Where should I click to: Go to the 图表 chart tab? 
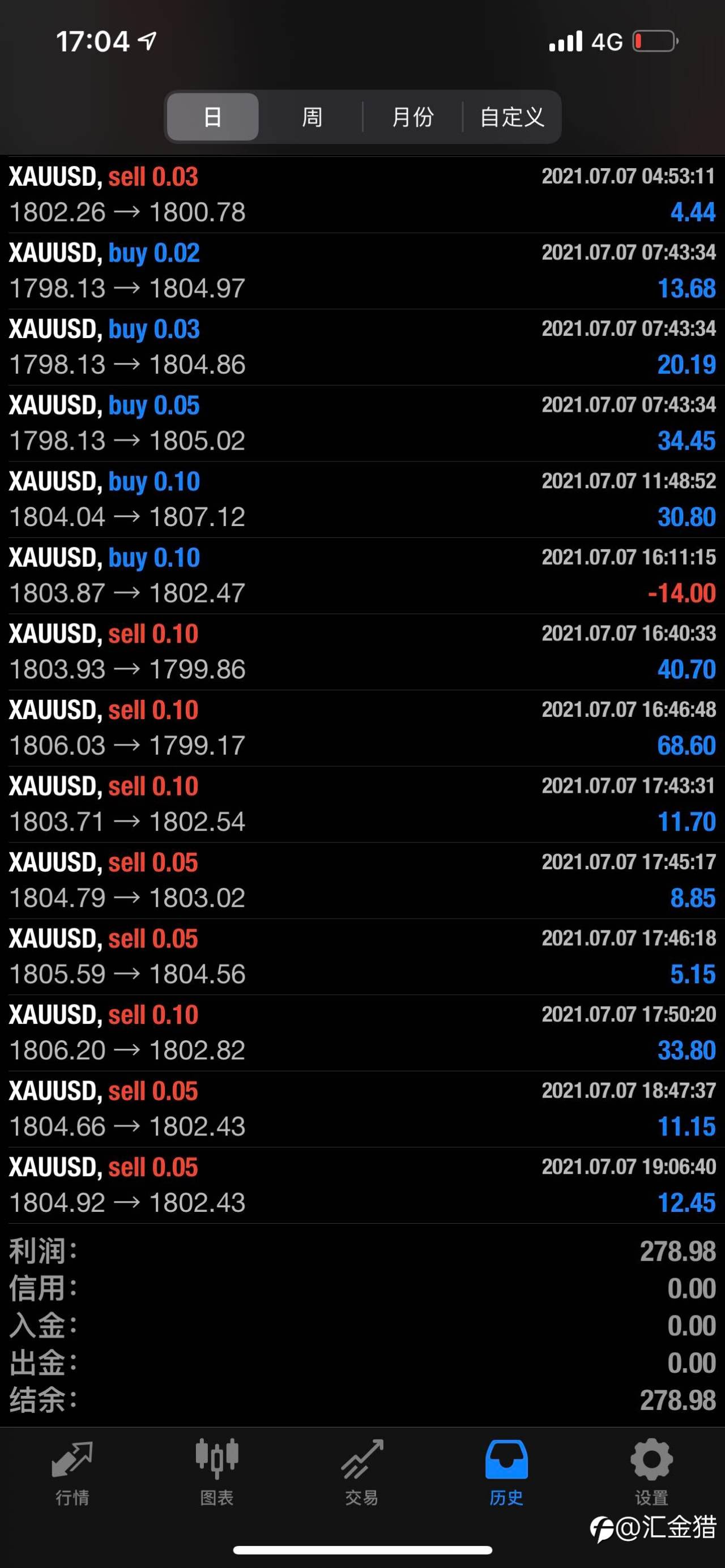tap(217, 1472)
